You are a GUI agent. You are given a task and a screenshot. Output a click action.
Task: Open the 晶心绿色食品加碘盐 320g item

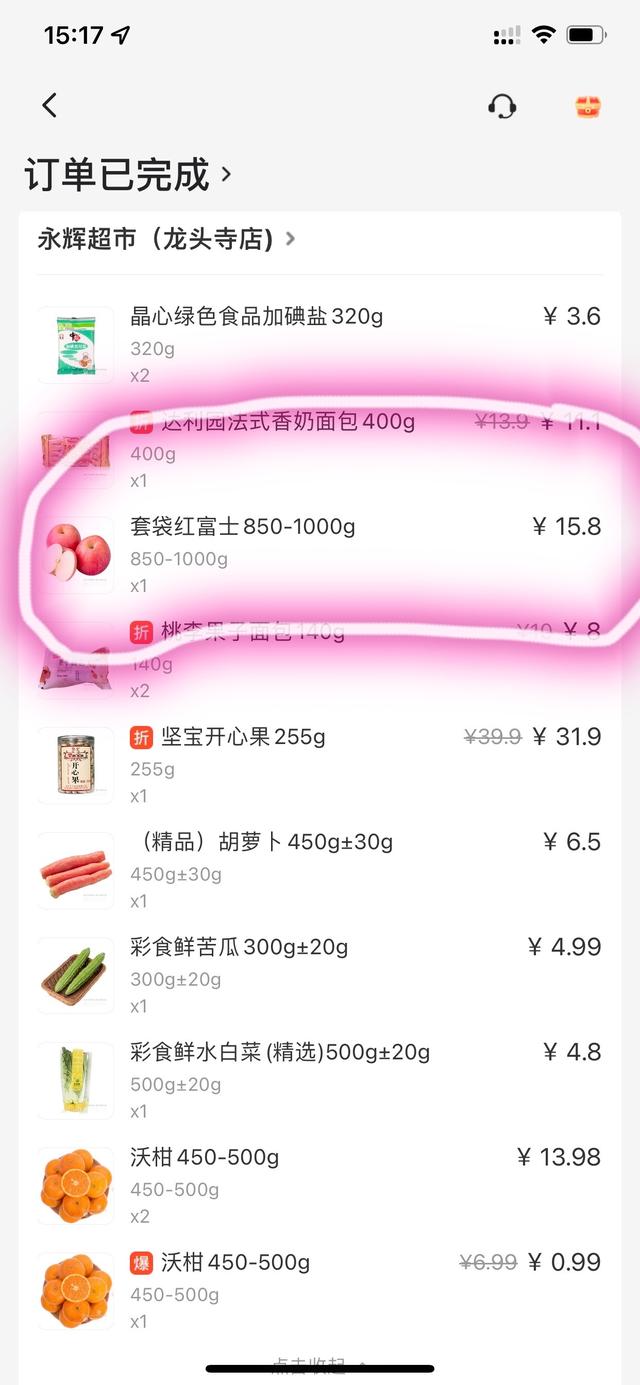[256, 317]
